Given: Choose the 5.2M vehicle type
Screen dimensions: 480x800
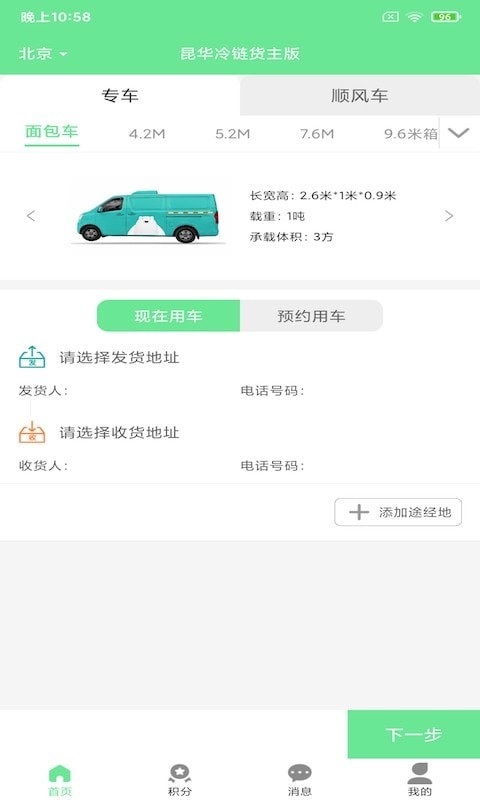Looking at the screenshot, I should pos(233,134).
